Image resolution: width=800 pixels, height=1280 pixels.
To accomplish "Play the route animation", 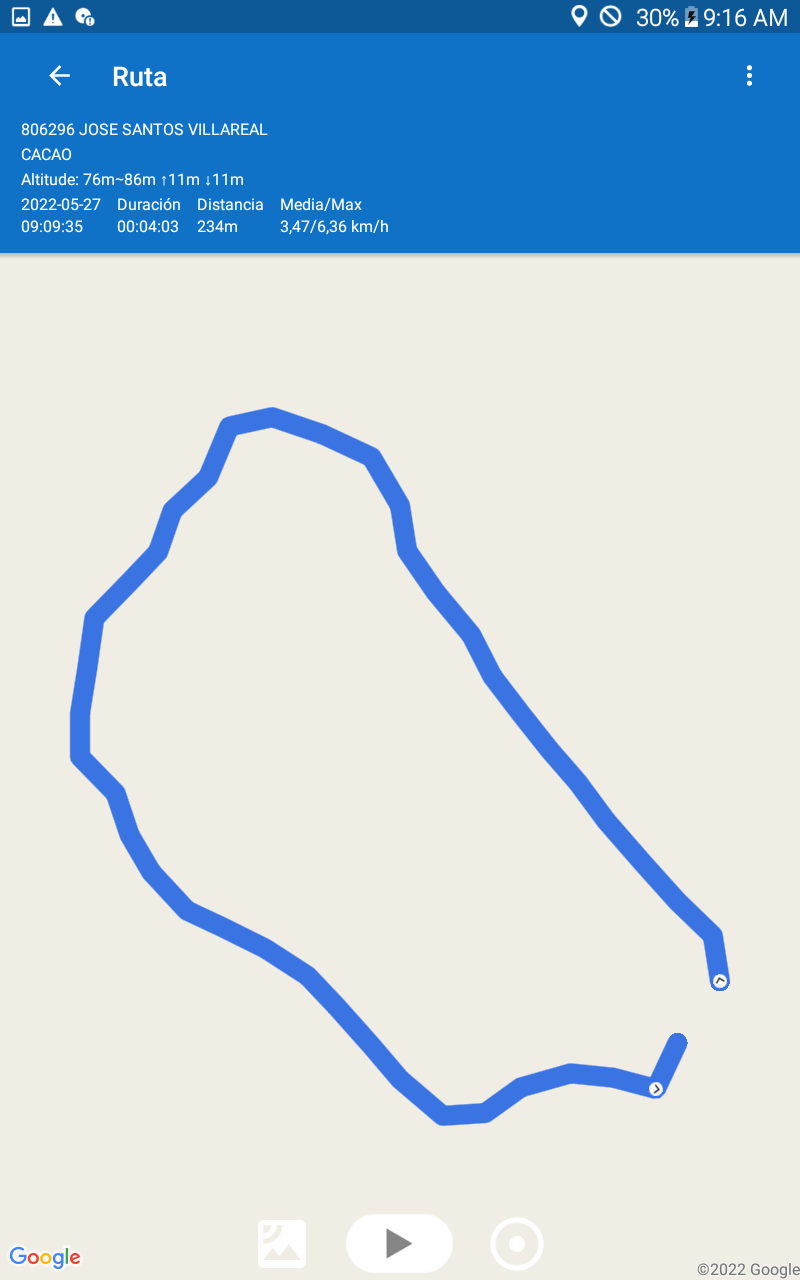I will tap(399, 1243).
